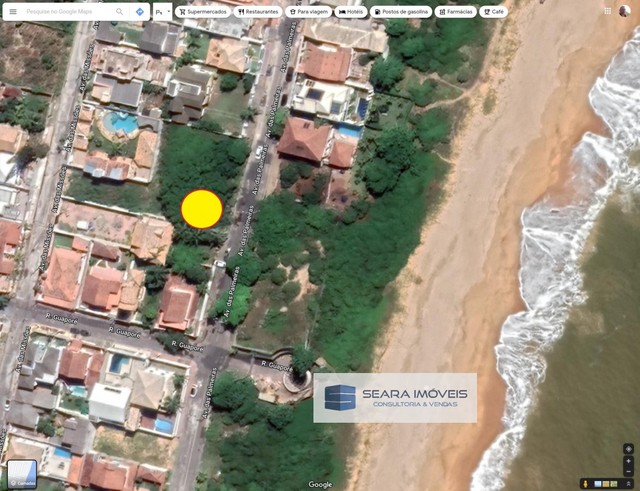Select the Supermercados chip
Image resolution: width=640 pixels, height=491 pixels.
click(x=202, y=12)
